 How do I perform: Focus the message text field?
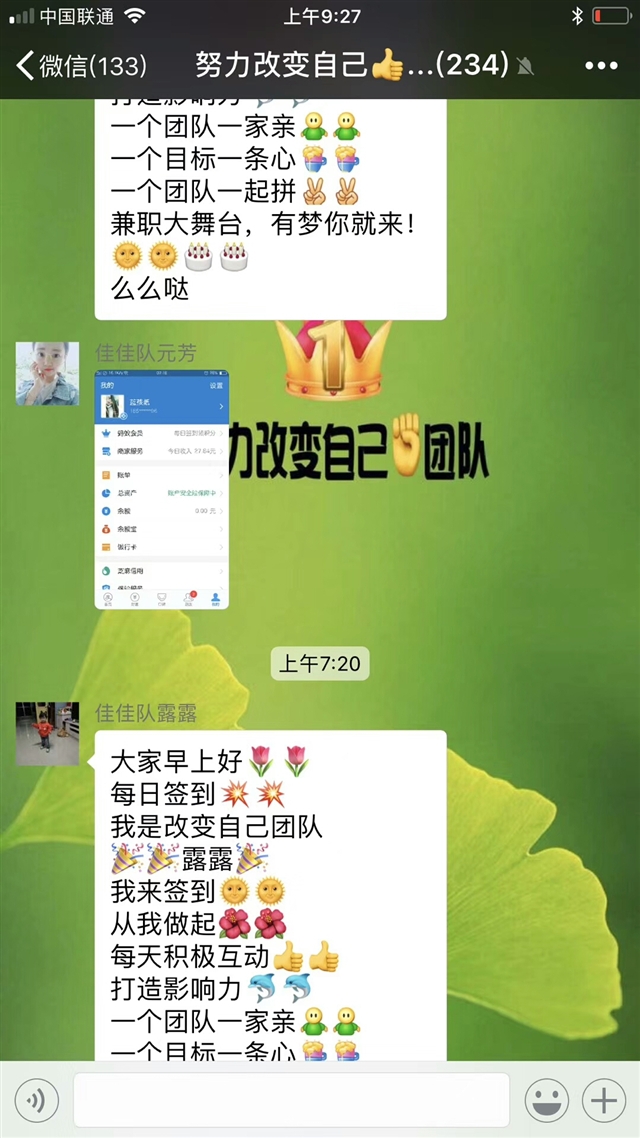[x=291, y=1100]
